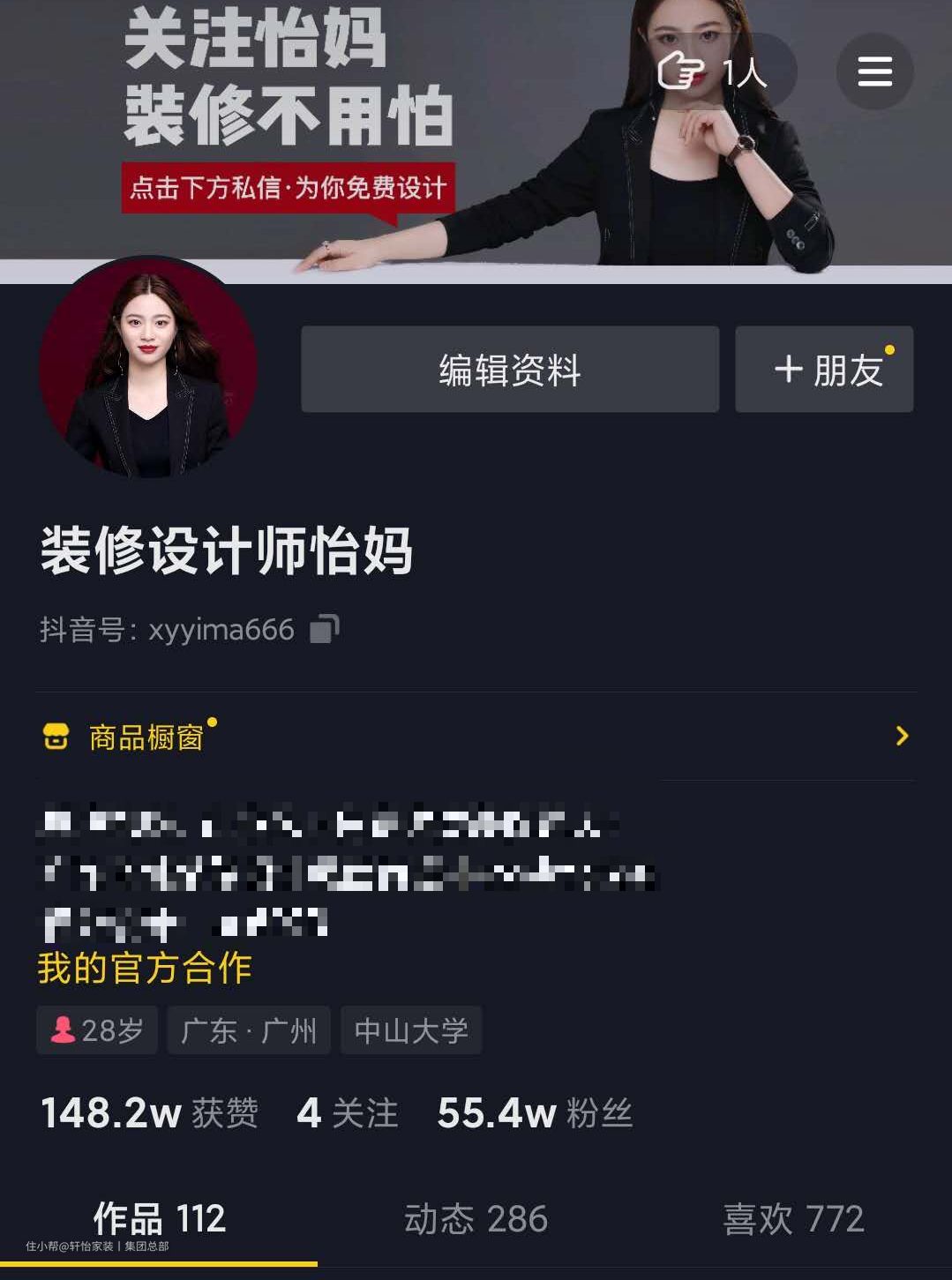This screenshot has height=1280, width=952.
Task: Copy the Douyin ID xyyima666
Action: [x=324, y=629]
